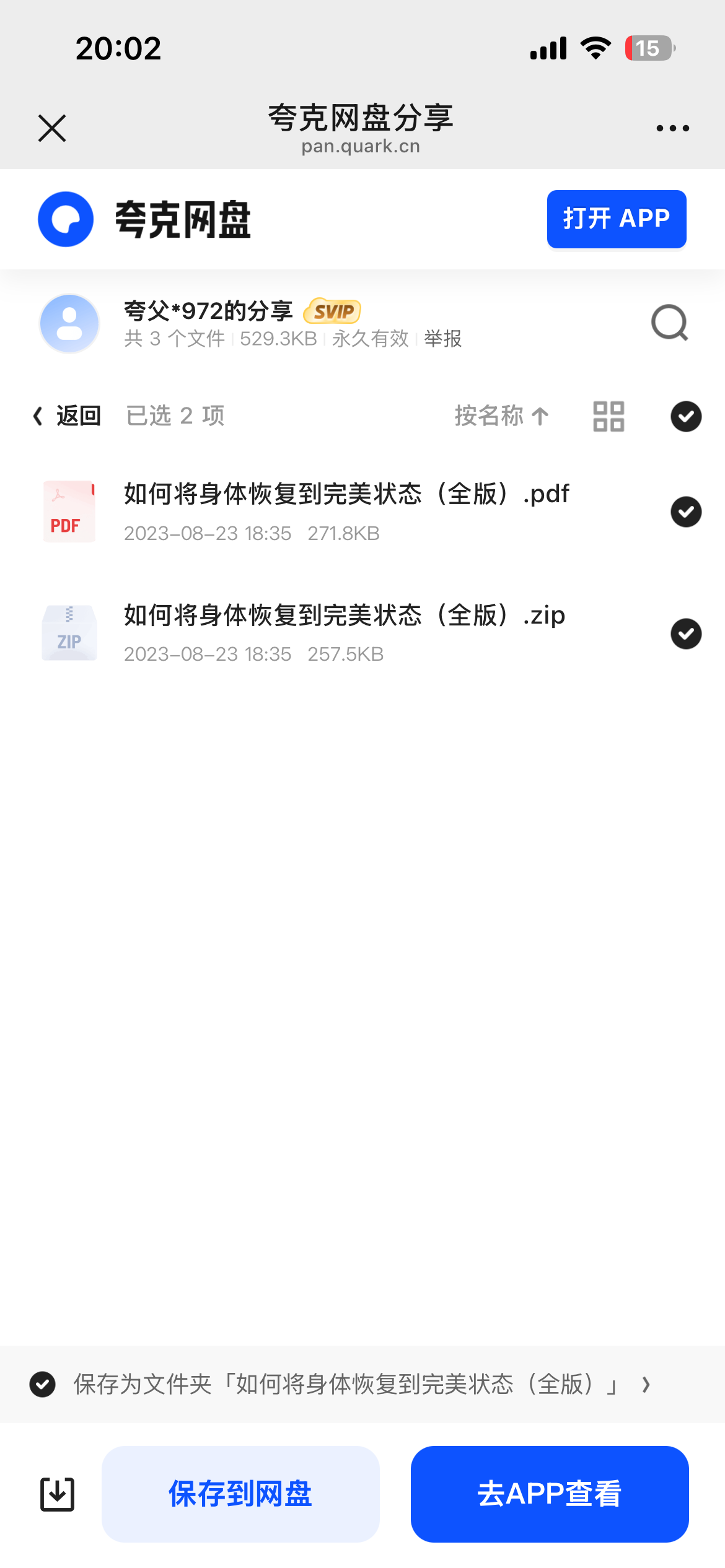Uncheck the 保存为文件夹 option
Image resolution: width=725 pixels, height=1568 pixels.
tap(43, 1385)
